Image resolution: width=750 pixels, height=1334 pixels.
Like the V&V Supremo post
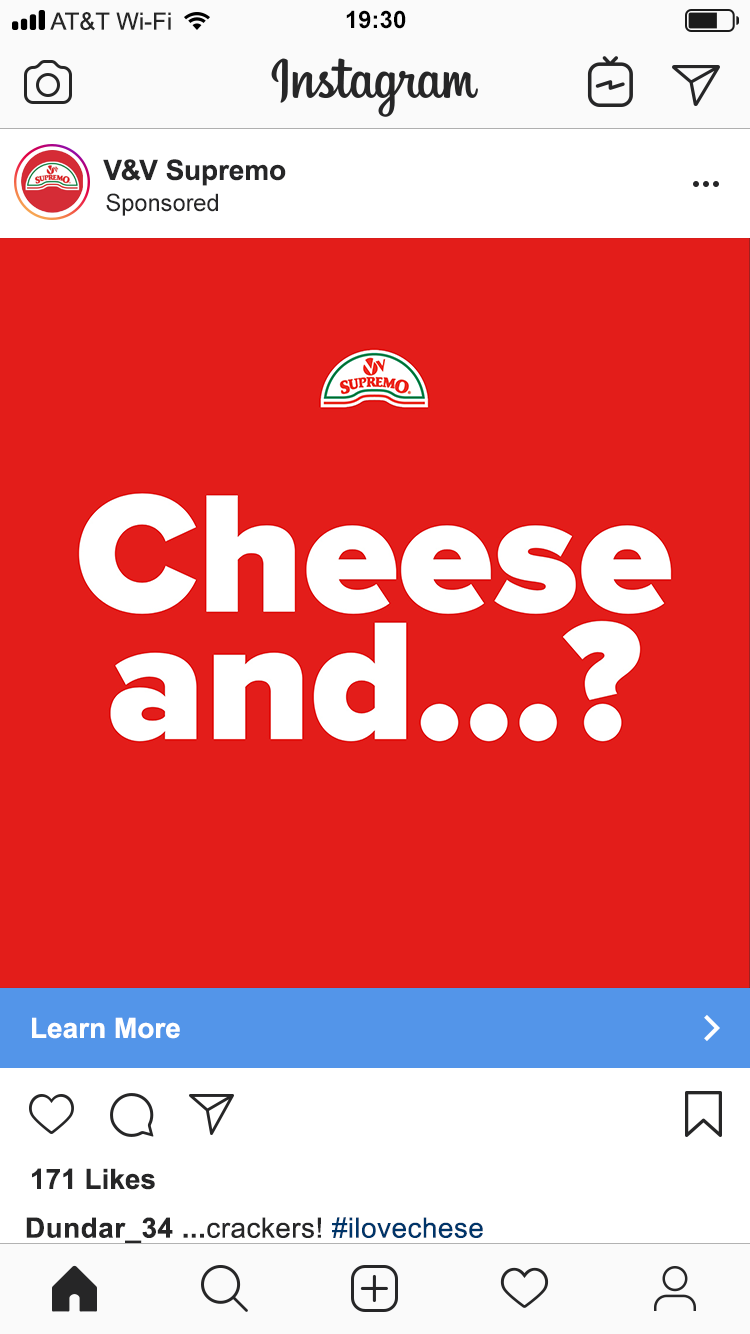click(x=52, y=1114)
